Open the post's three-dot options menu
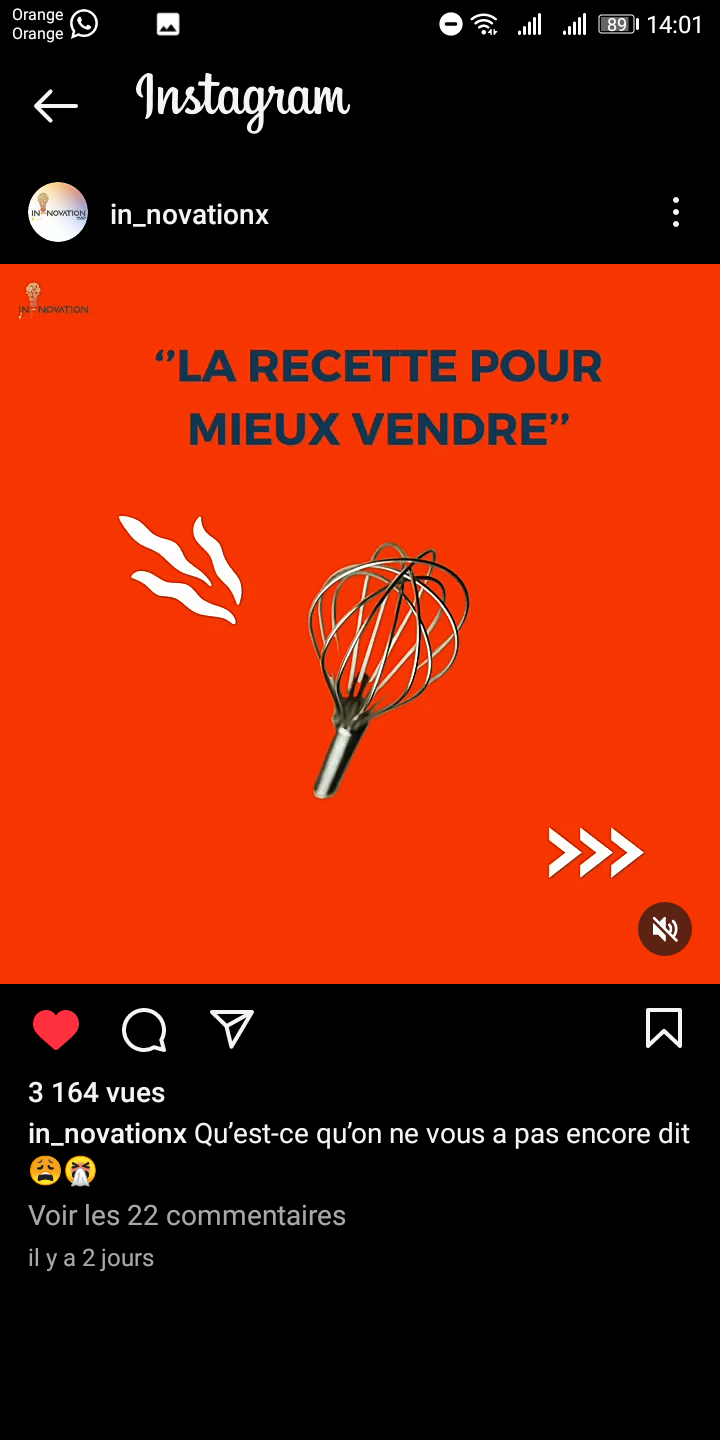The width and height of the screenshot is (720, 1440). coord(676,212)
